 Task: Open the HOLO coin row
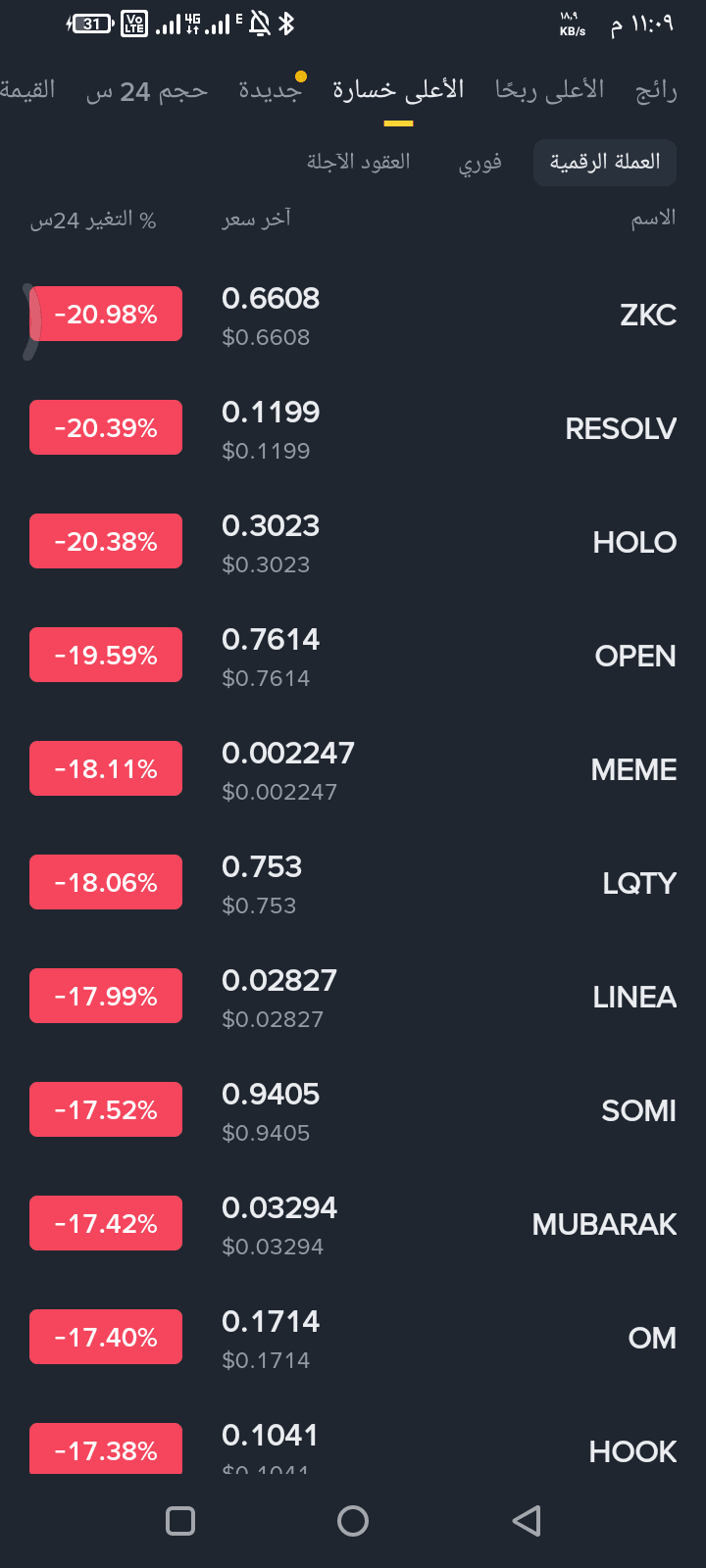pos(353,542)
